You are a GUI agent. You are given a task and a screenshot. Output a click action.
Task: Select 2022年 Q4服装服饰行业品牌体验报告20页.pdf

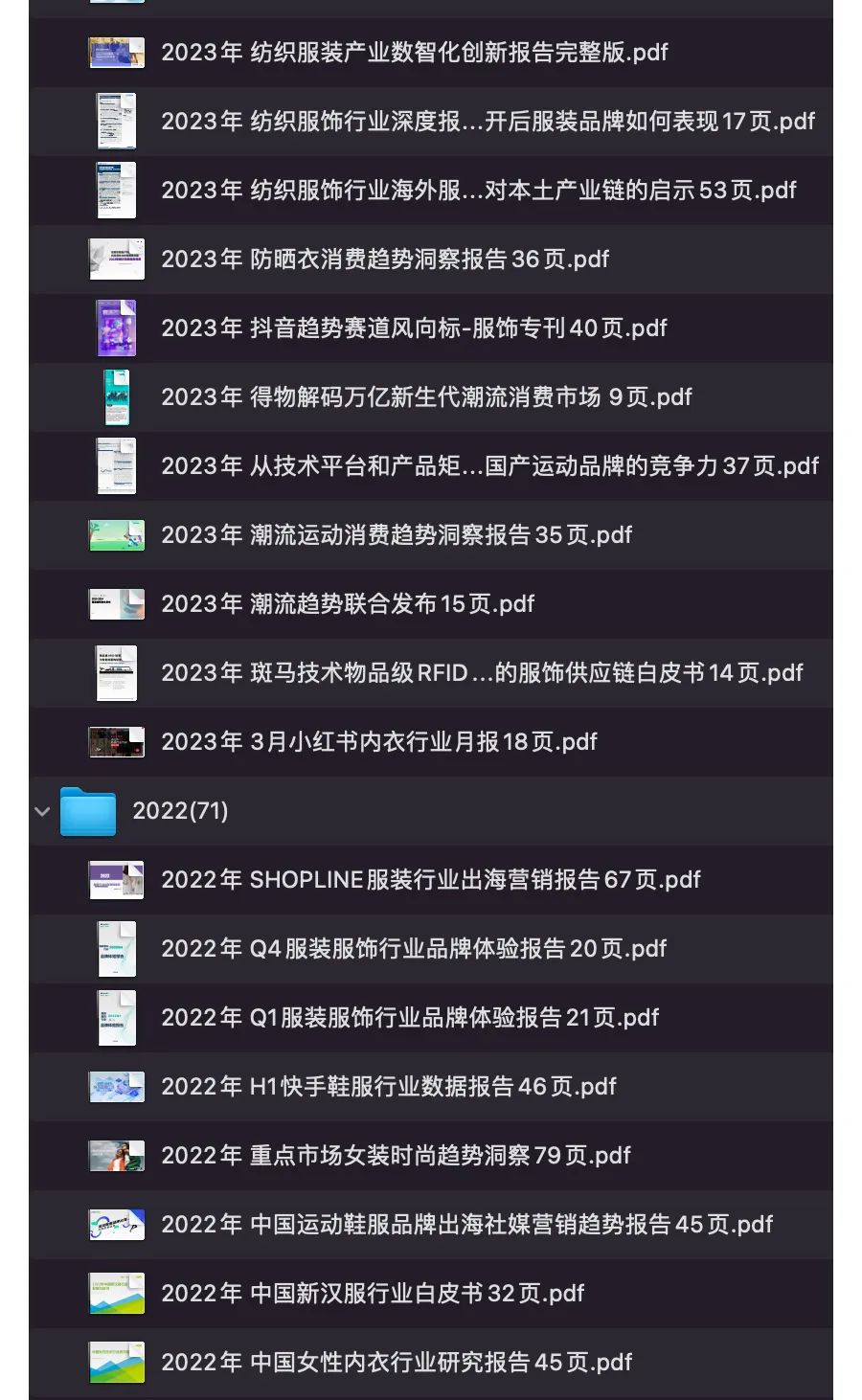431,949
